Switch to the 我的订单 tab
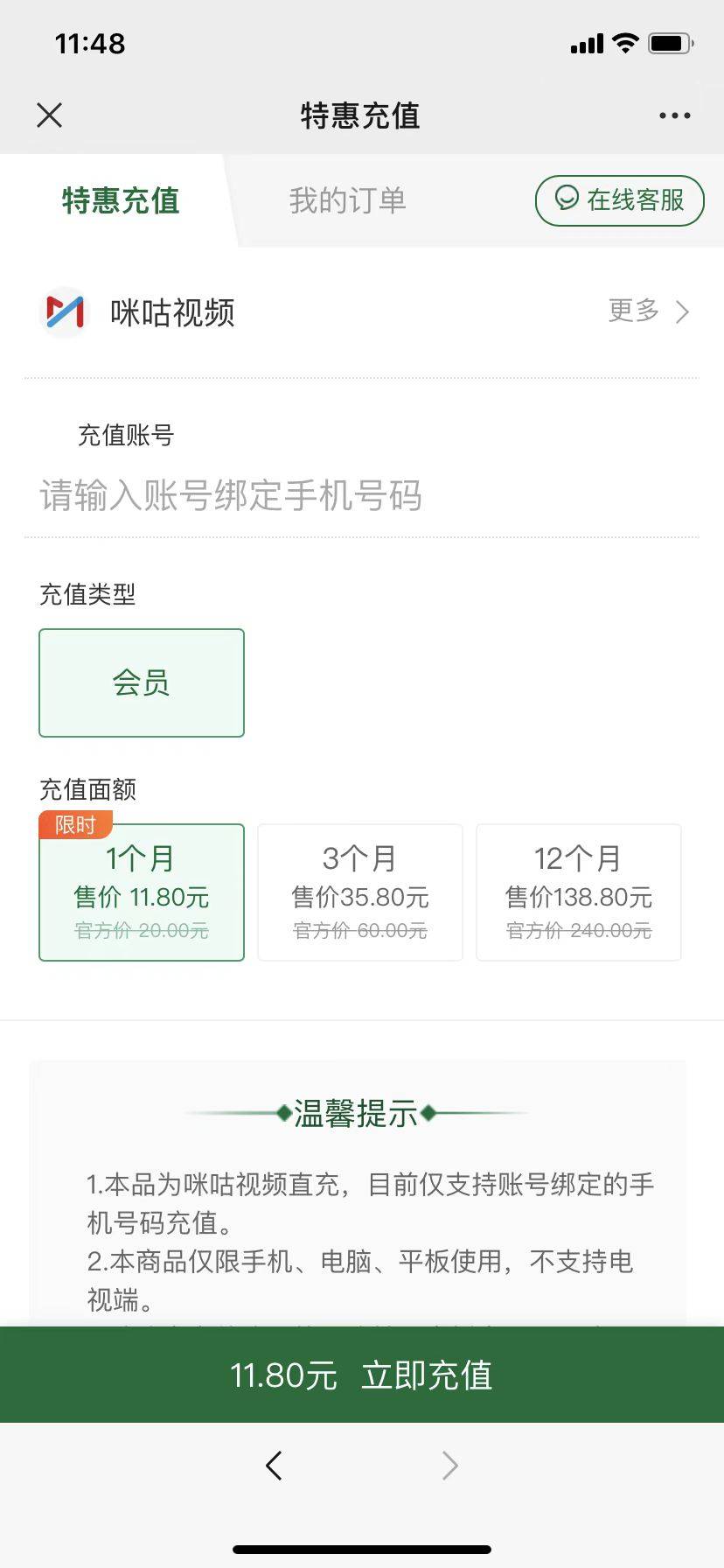 [347, 200]
